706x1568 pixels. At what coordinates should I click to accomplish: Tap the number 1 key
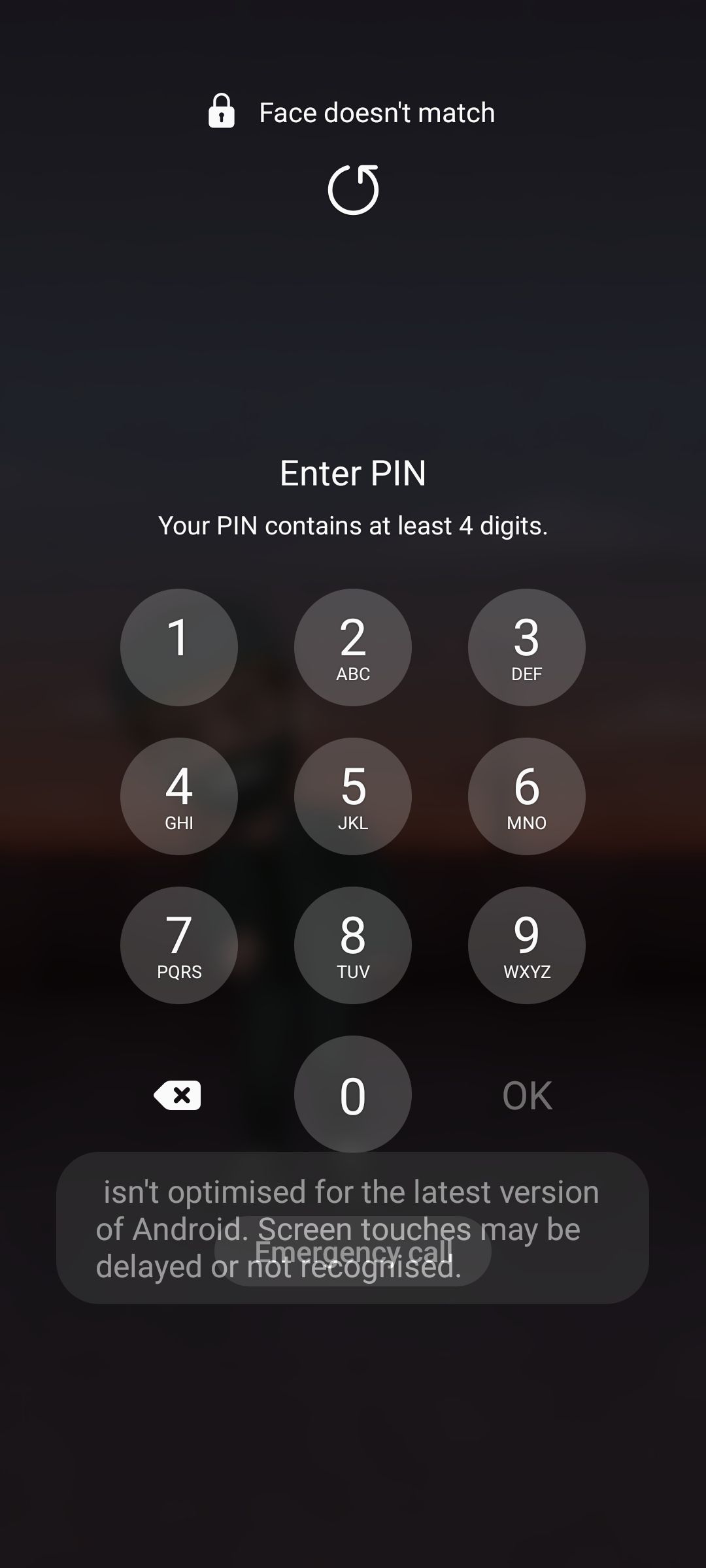pos(179,647)
